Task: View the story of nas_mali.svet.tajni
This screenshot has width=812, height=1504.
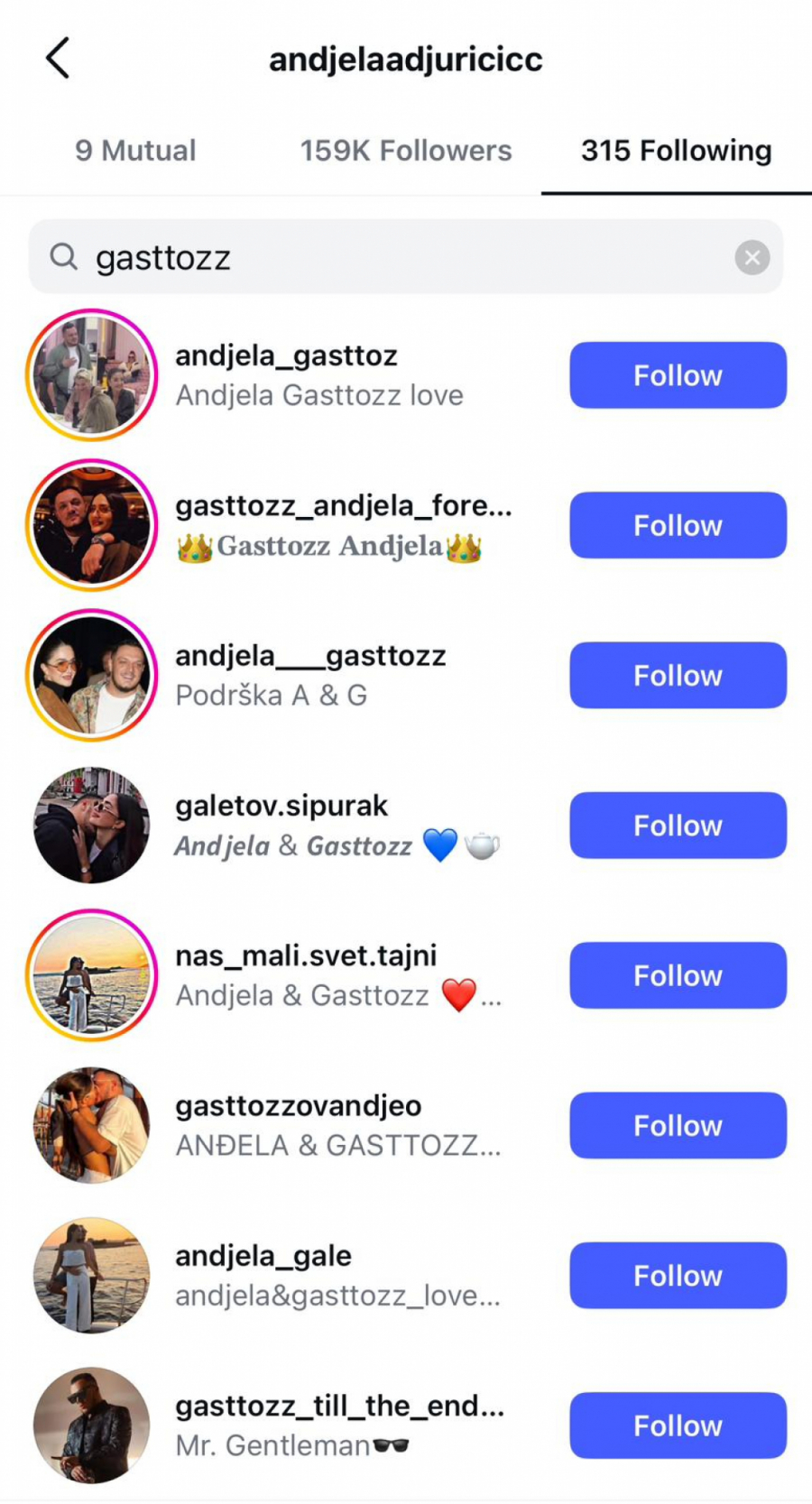Action: [x=92, y=975]
